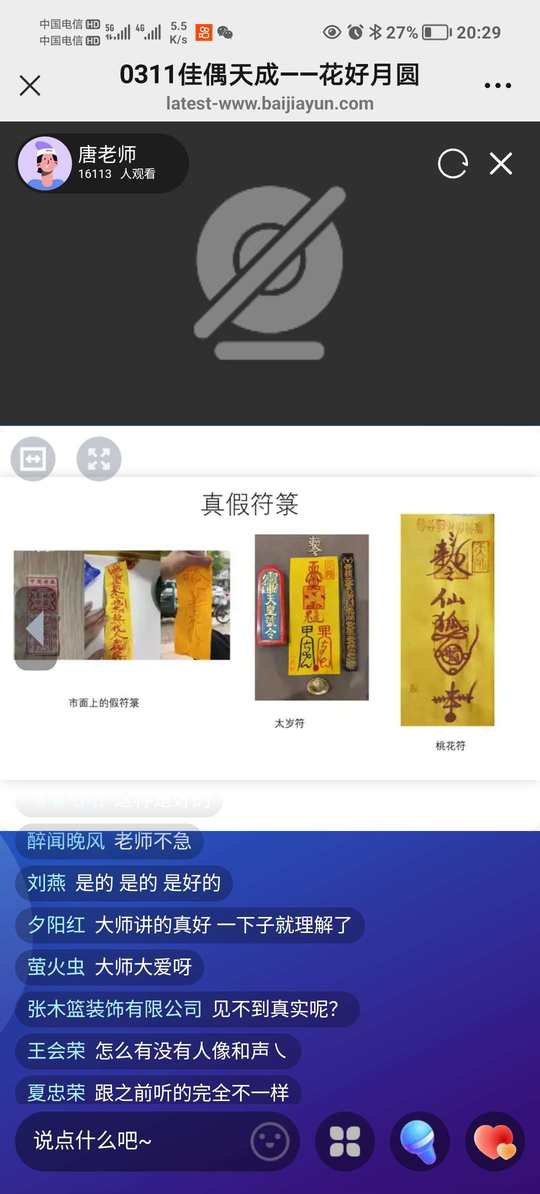The width and height of the screenshot is (540, 1194).
Task: Open host 唐老师 profile chip
Action: (103, 163)
